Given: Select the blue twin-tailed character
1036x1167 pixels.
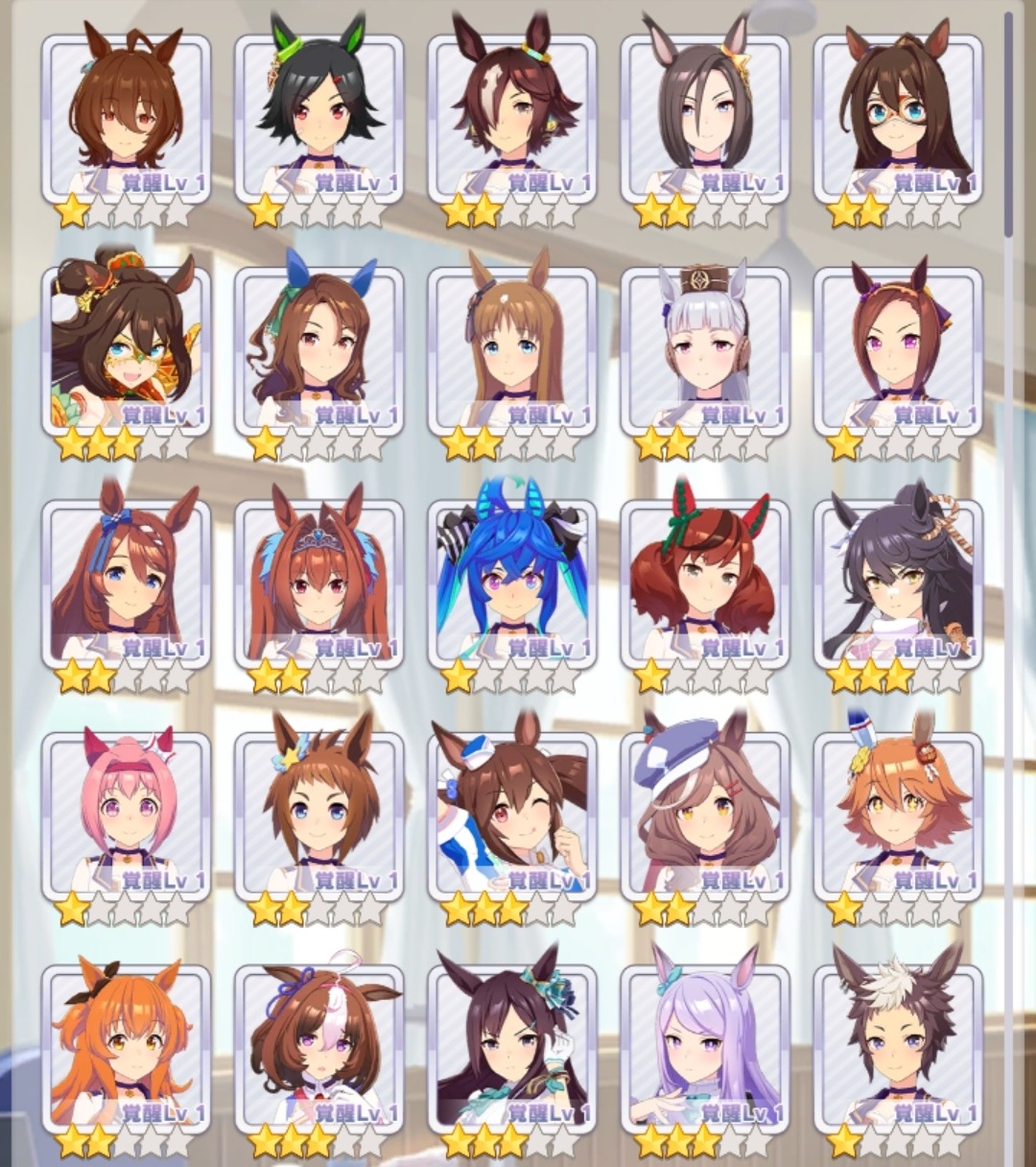Looking at the screenshot, I should (x=512, y=584).
